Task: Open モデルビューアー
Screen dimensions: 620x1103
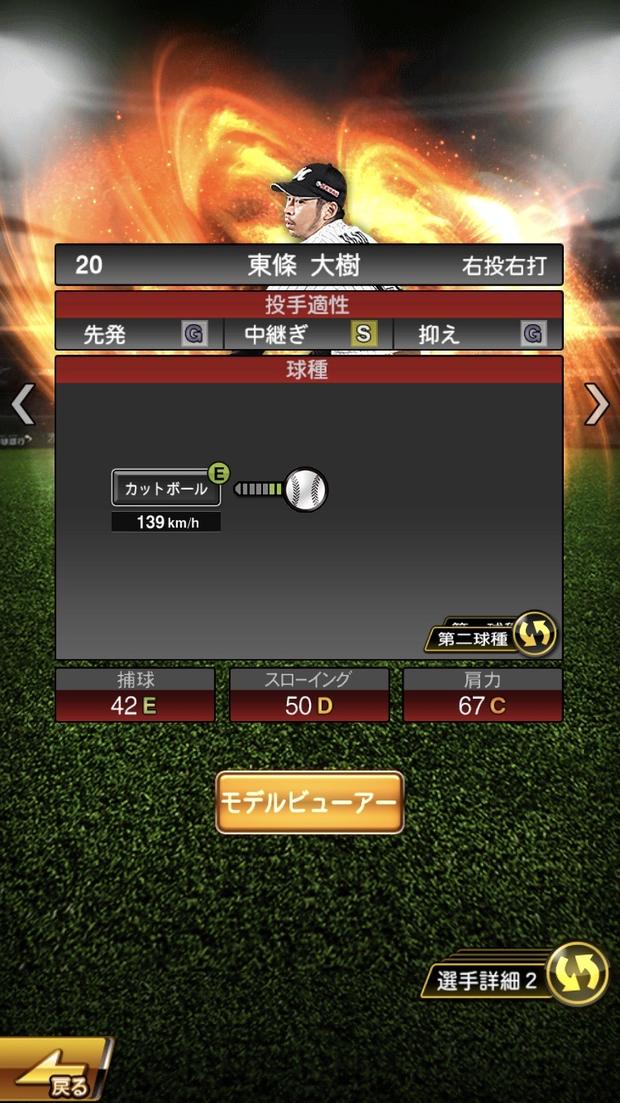Action: coord(310,802)
